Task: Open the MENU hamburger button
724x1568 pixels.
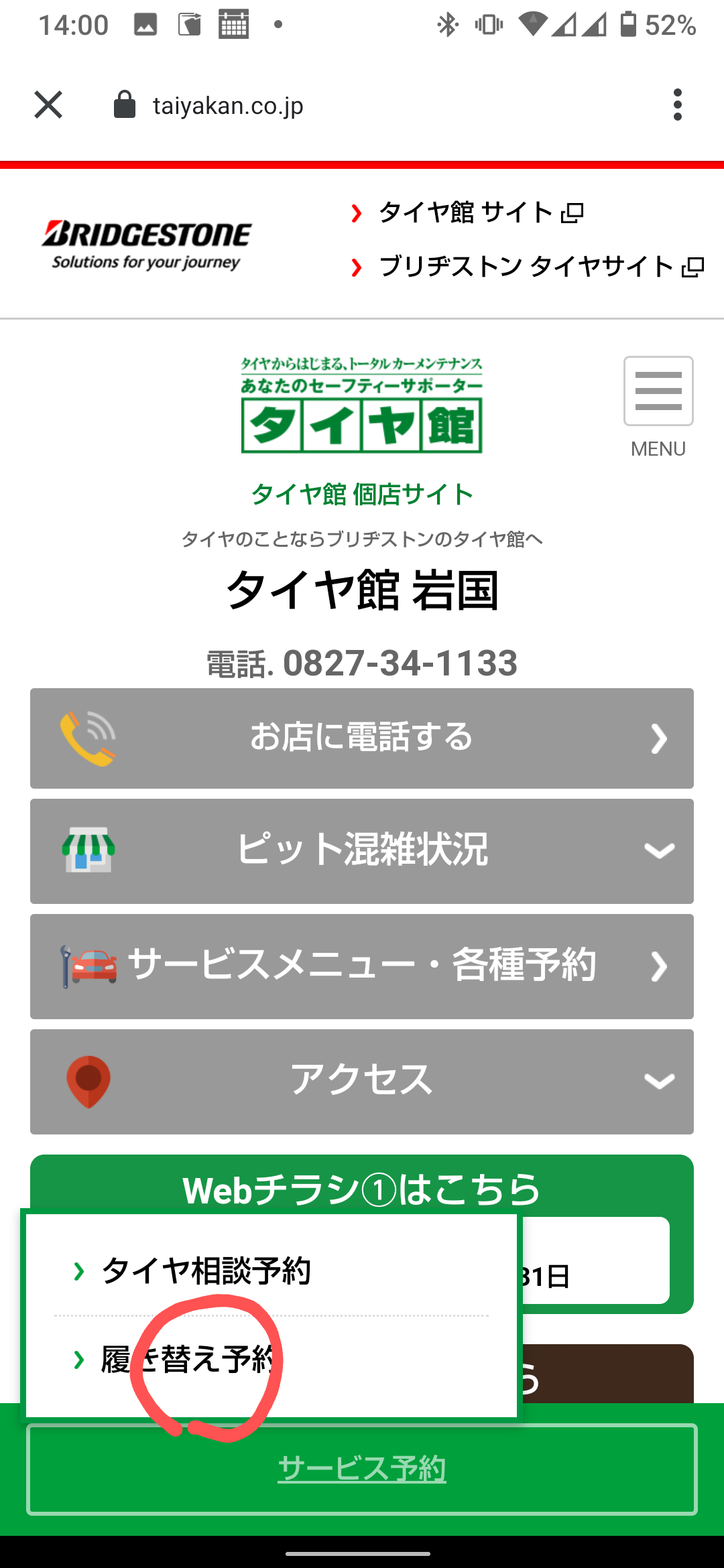Action: 658,391
